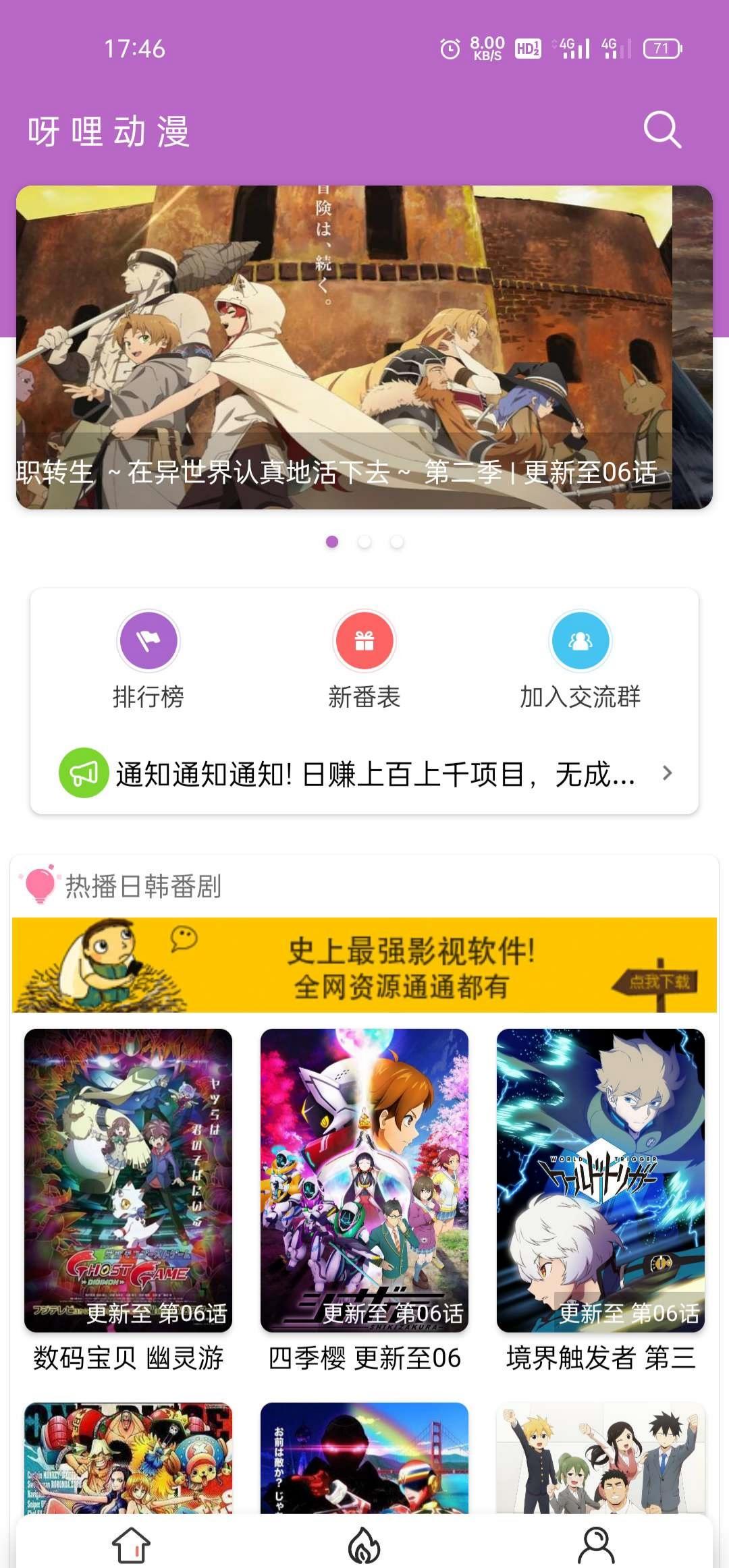Open the search icon in the header
Screen dimensions: 729x1568
click(x=662, y=130)
